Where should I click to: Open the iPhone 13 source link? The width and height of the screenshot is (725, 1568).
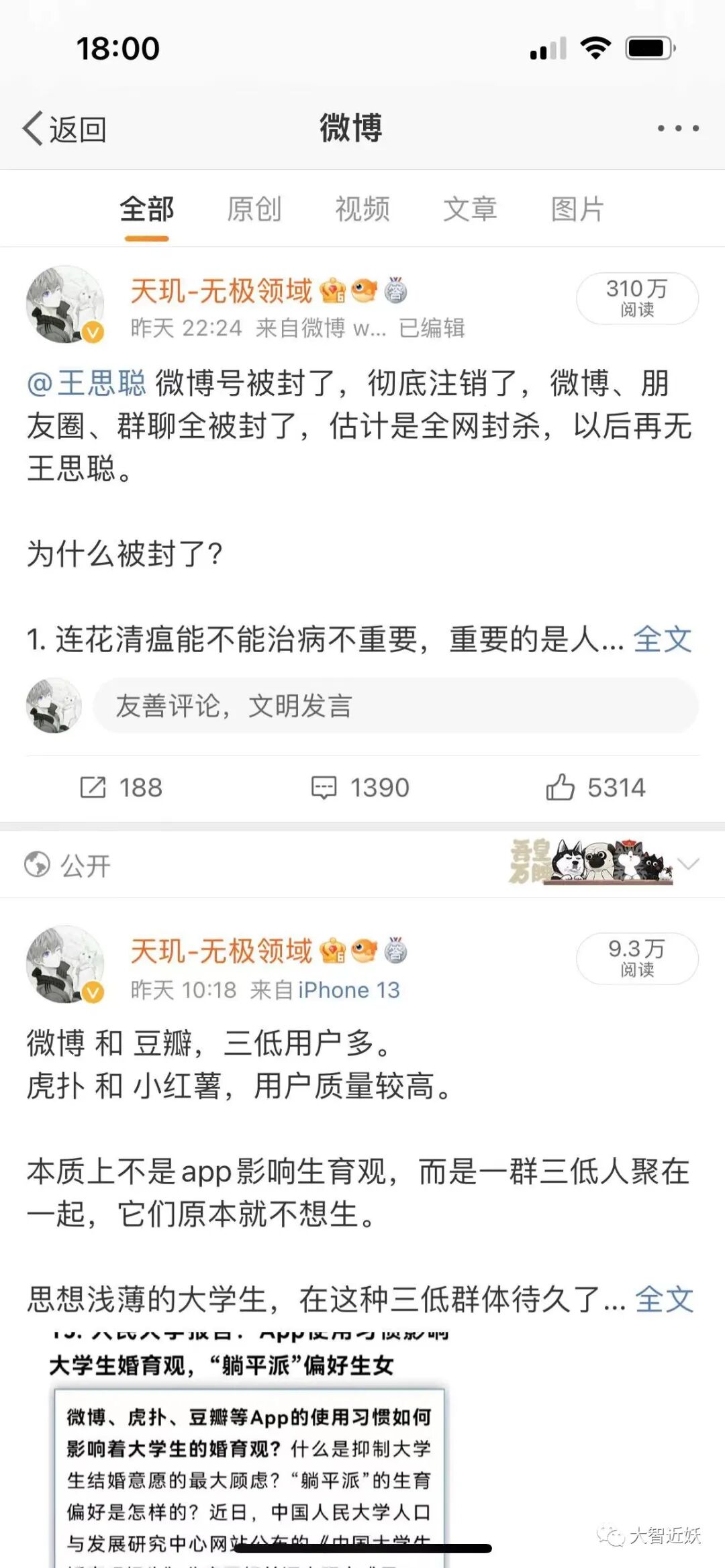pos(348,990)
